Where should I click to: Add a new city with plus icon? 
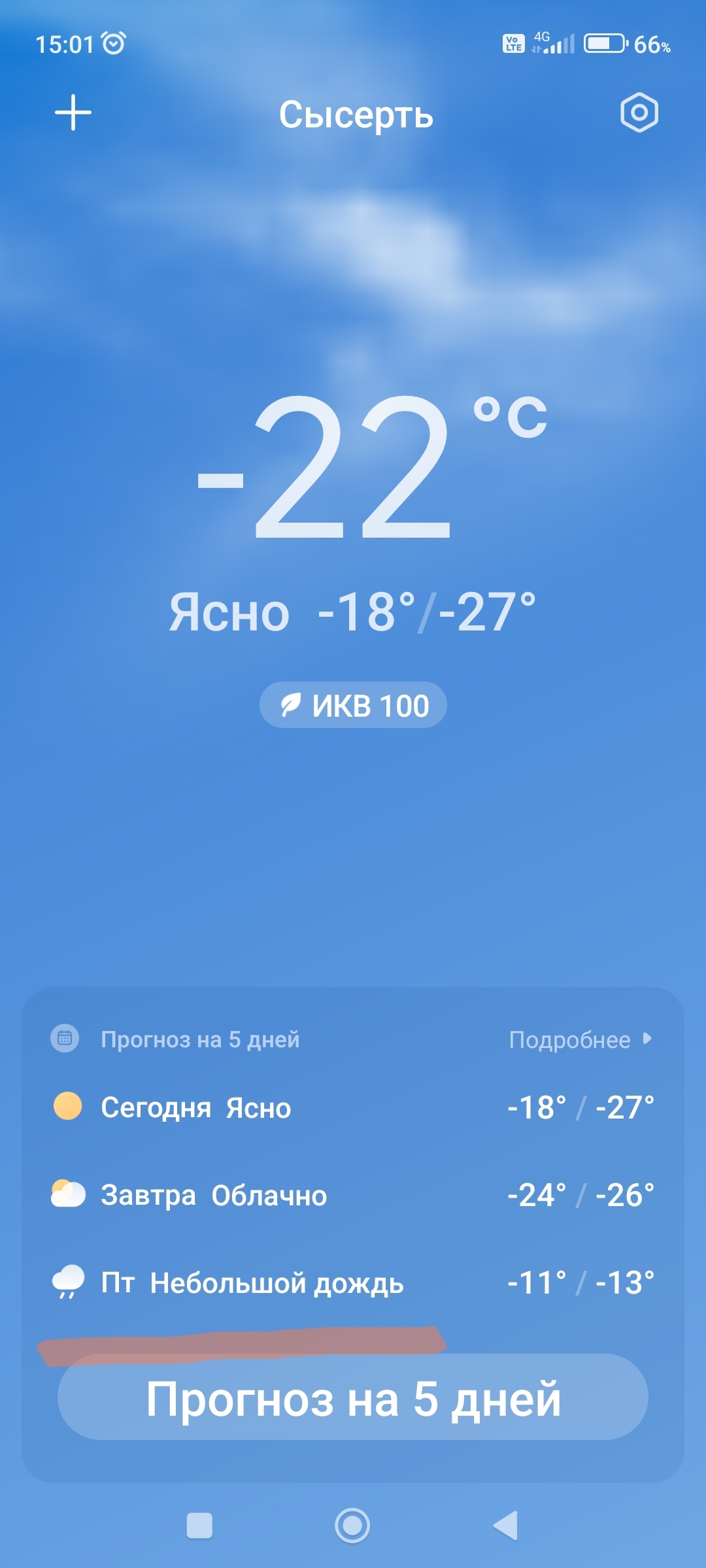point(73,112)
